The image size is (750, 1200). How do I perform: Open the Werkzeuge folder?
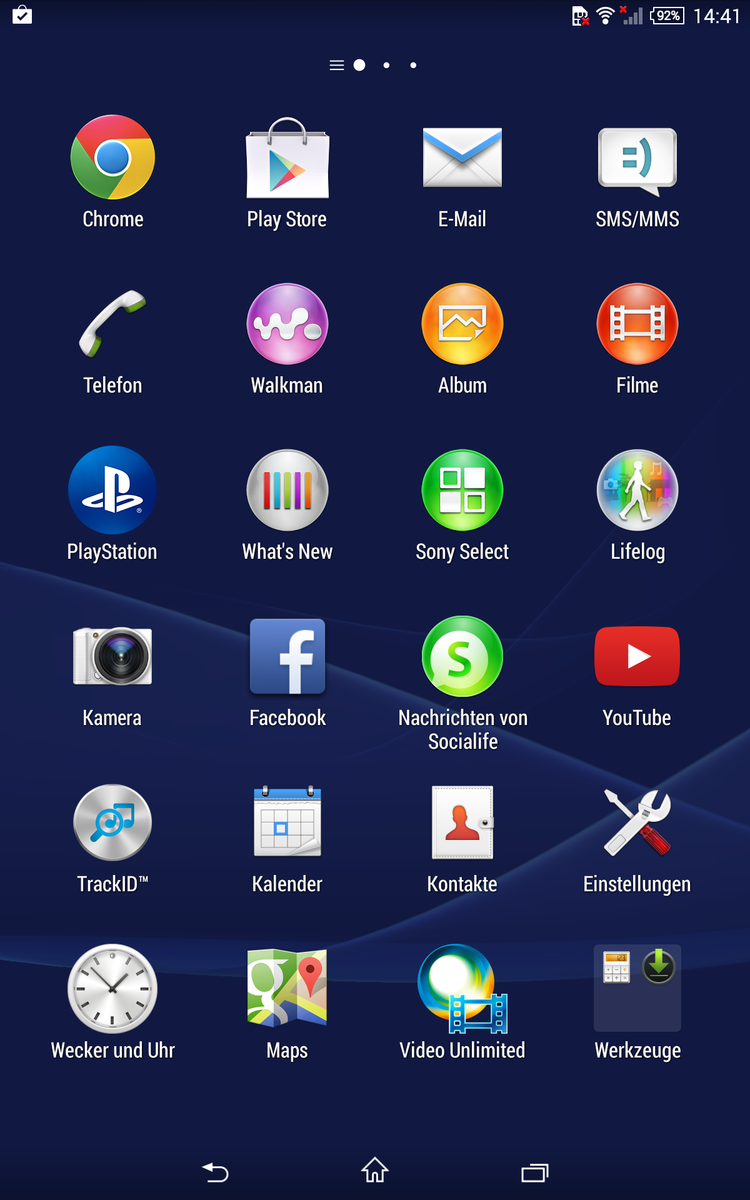pyautogui.click(x=637, y=989)
